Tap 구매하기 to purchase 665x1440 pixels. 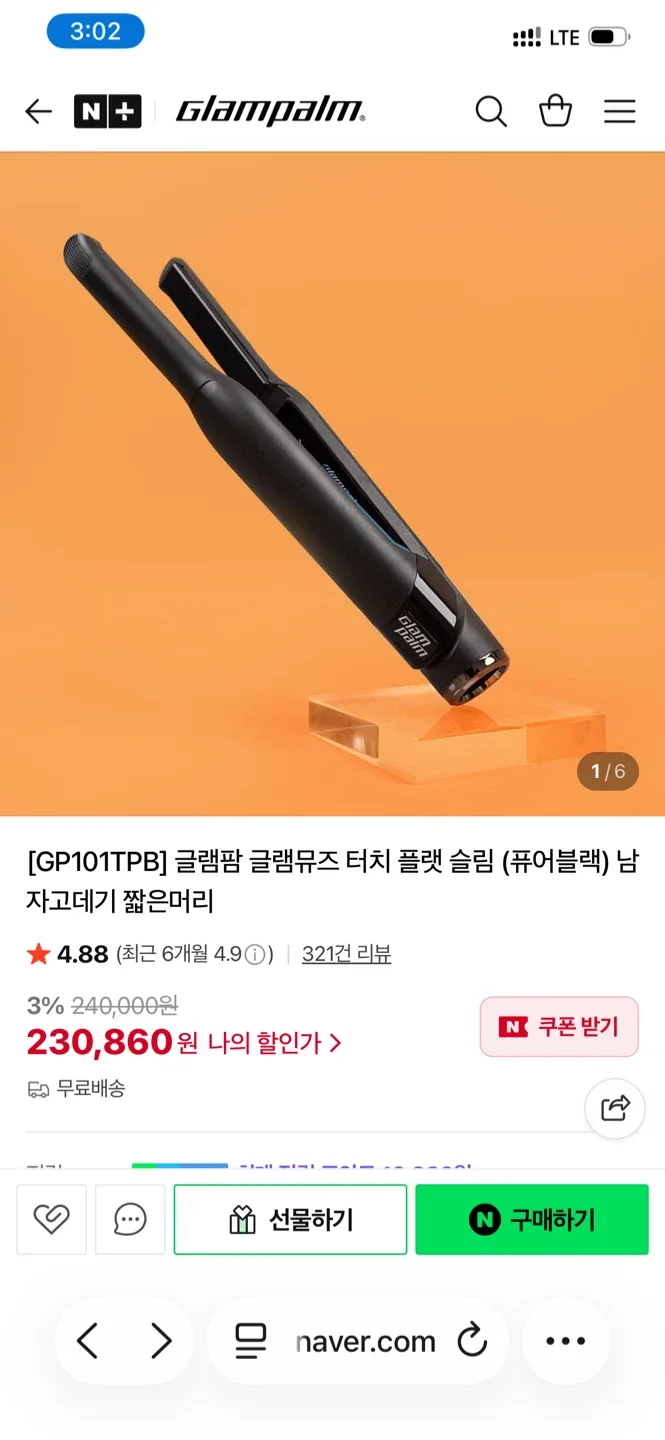532,1219
